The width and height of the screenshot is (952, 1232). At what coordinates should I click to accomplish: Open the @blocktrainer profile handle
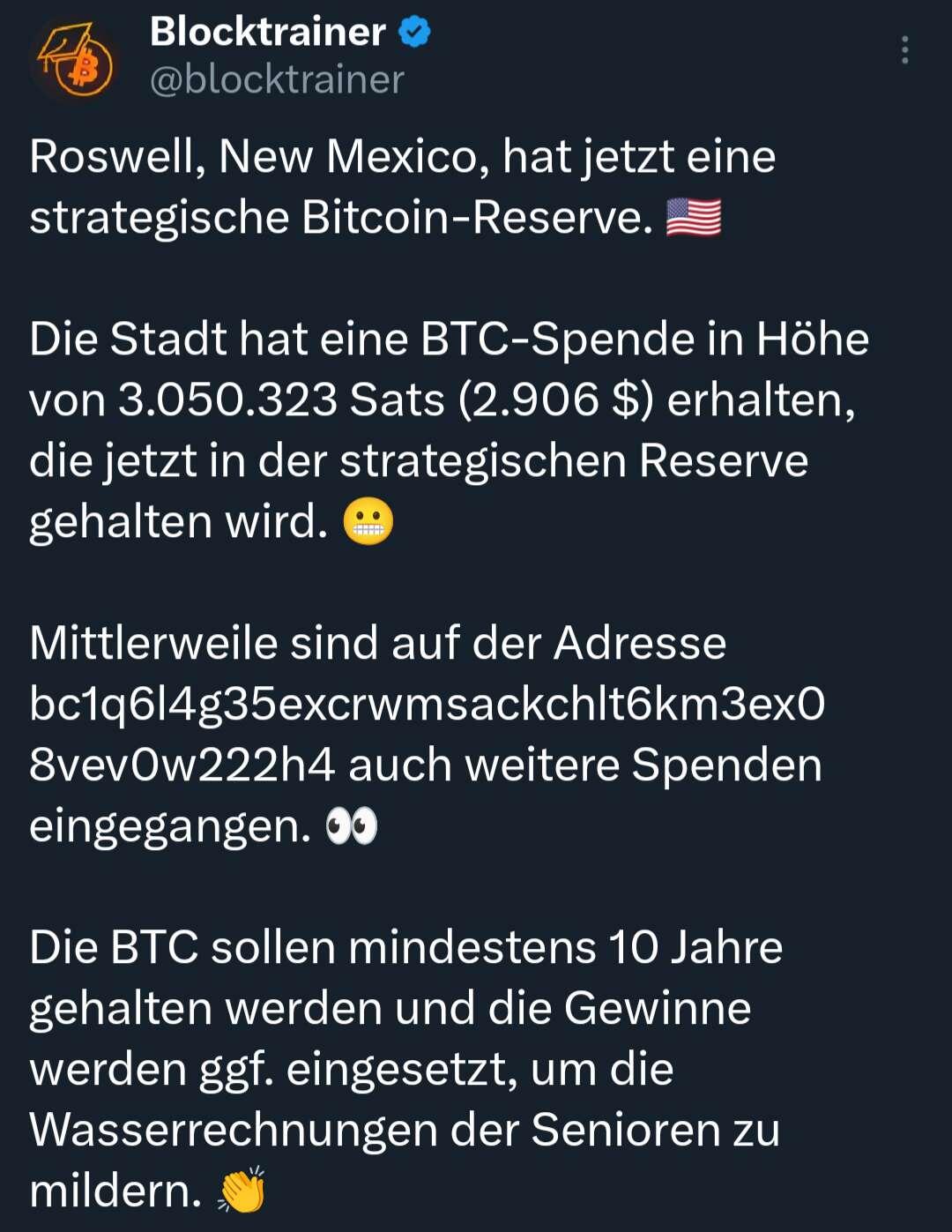[277, 80]
